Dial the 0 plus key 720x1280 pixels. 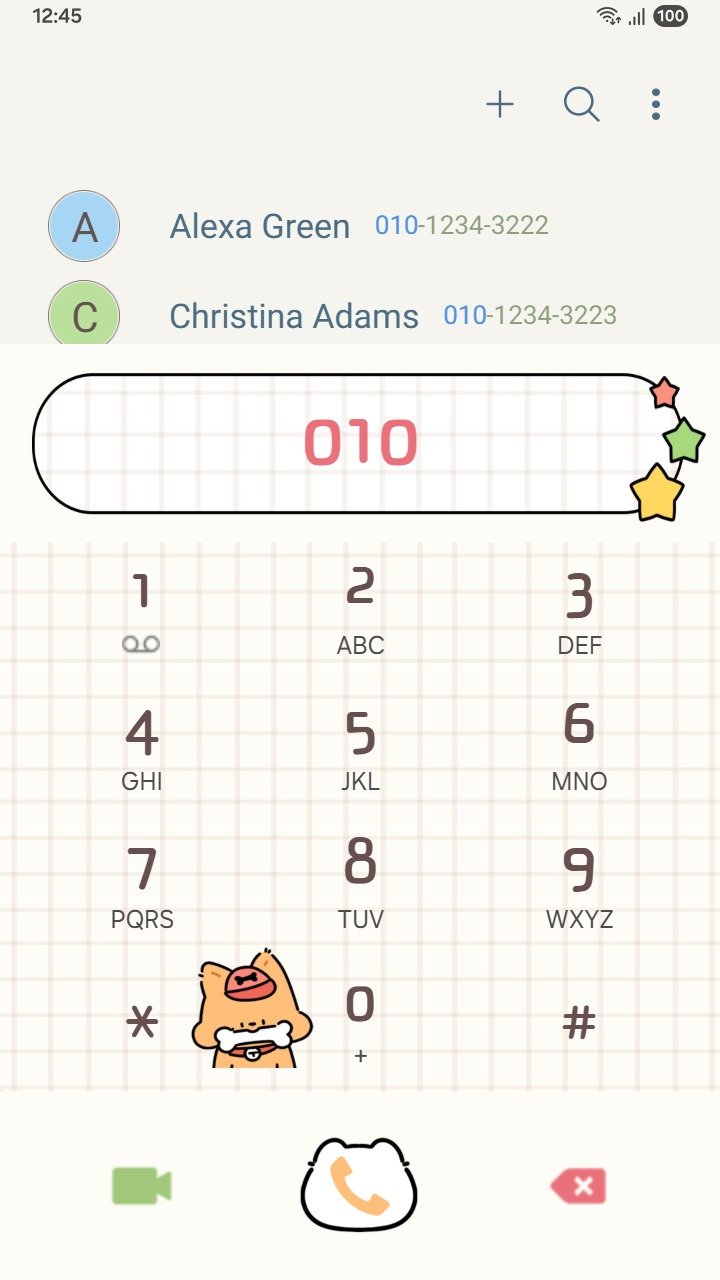point(360,1020)
